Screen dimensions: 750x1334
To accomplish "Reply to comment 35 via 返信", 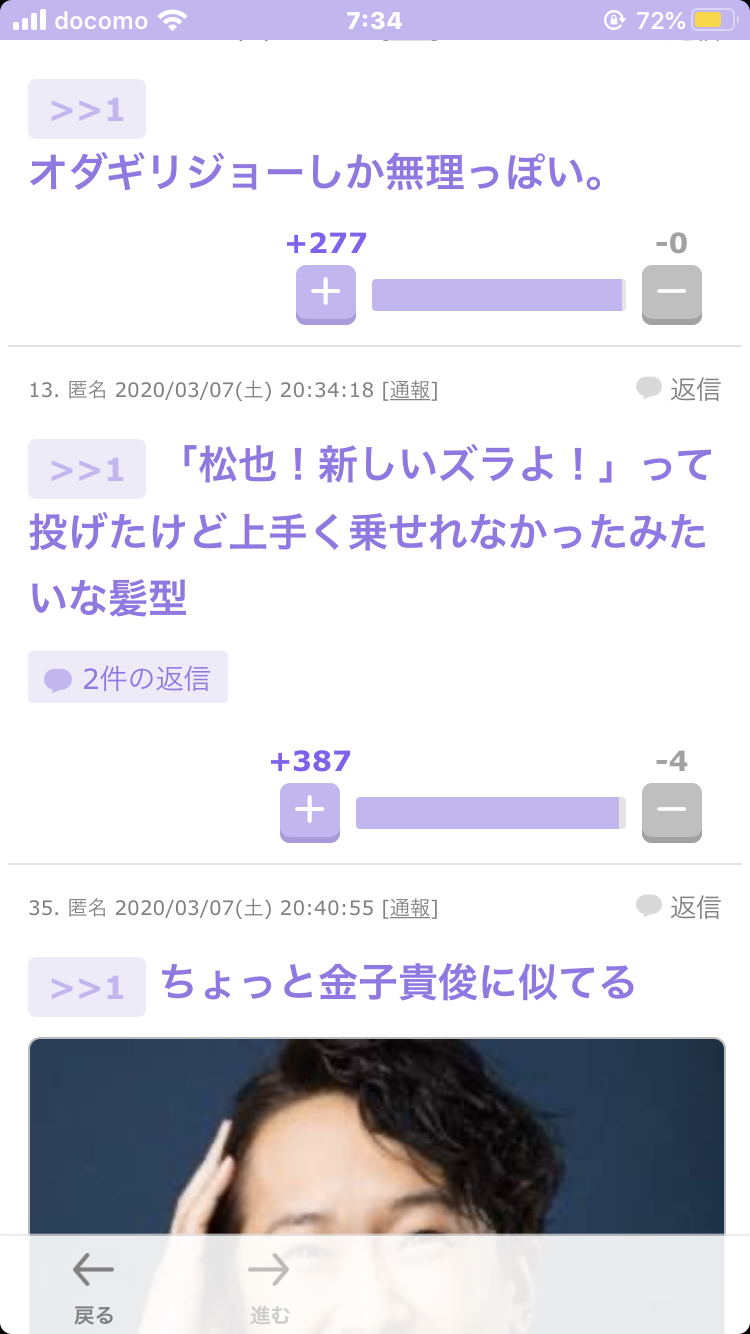I will point(679,907).
